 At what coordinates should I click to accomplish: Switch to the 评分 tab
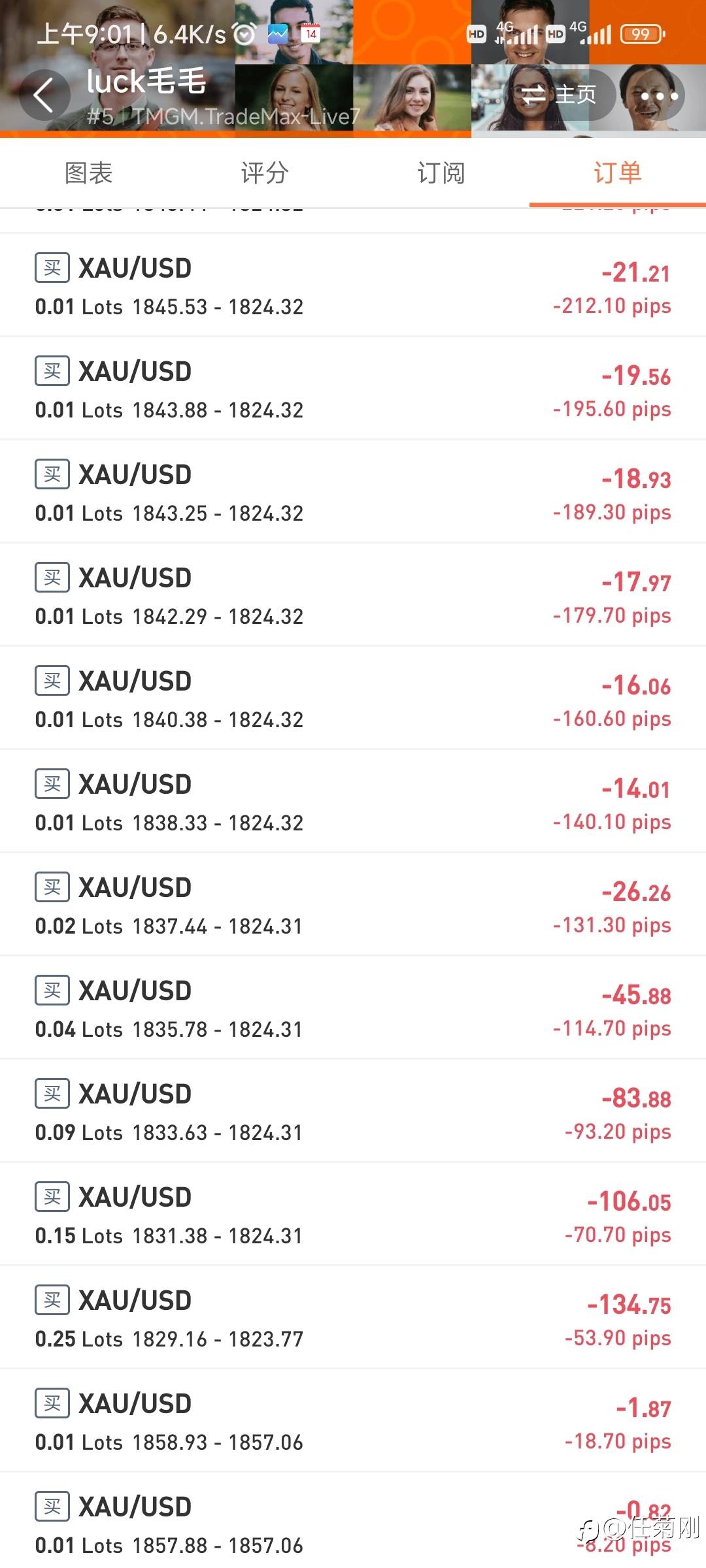(x=265, y=173)
